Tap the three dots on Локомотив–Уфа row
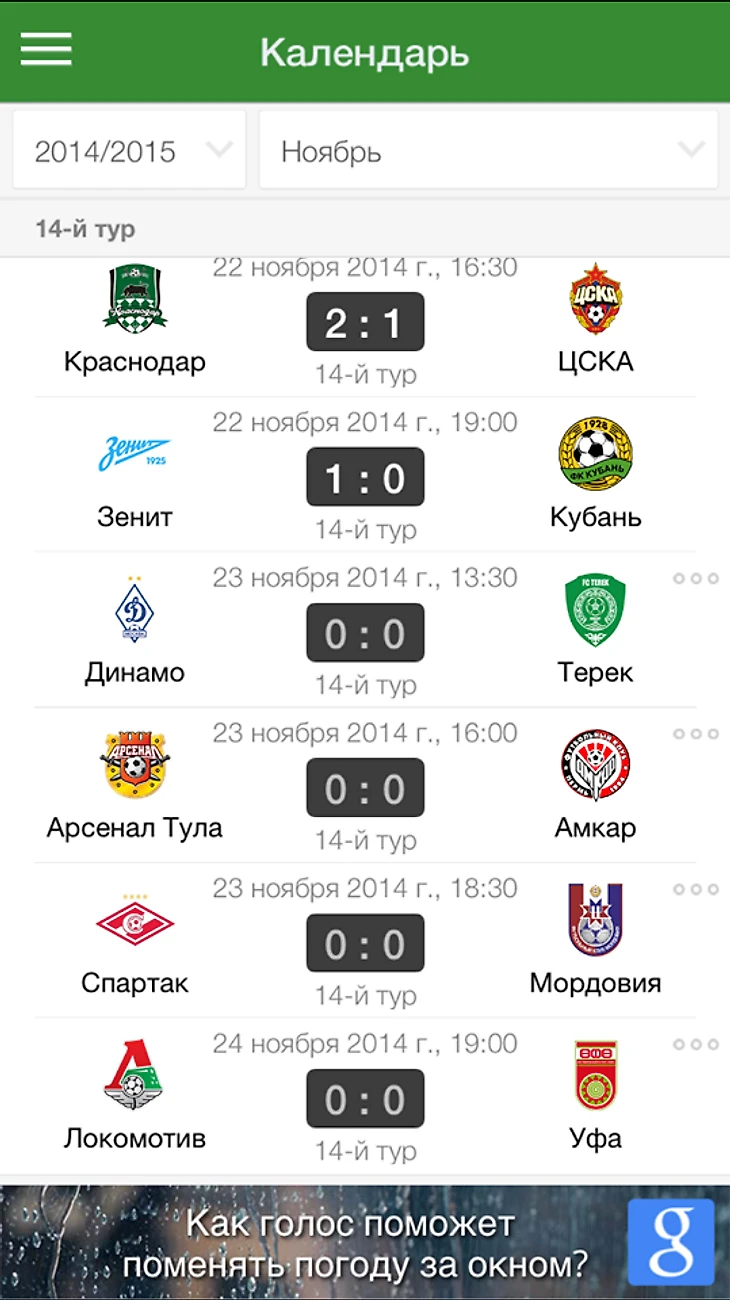The height and width of the screenshot is (1300, 730). tap(696, 1044)
